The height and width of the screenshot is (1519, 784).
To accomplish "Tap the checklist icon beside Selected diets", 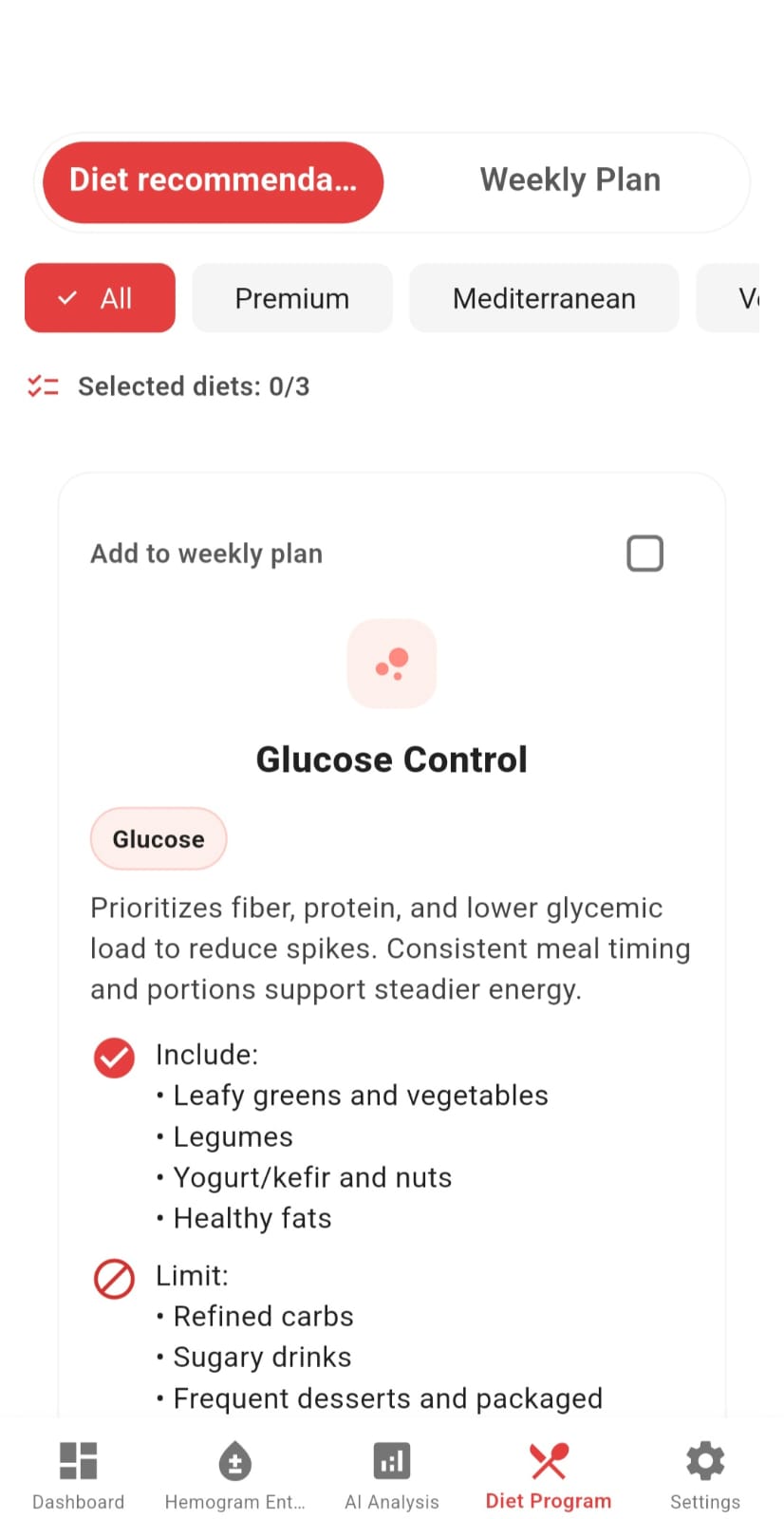I will [43, 385].
